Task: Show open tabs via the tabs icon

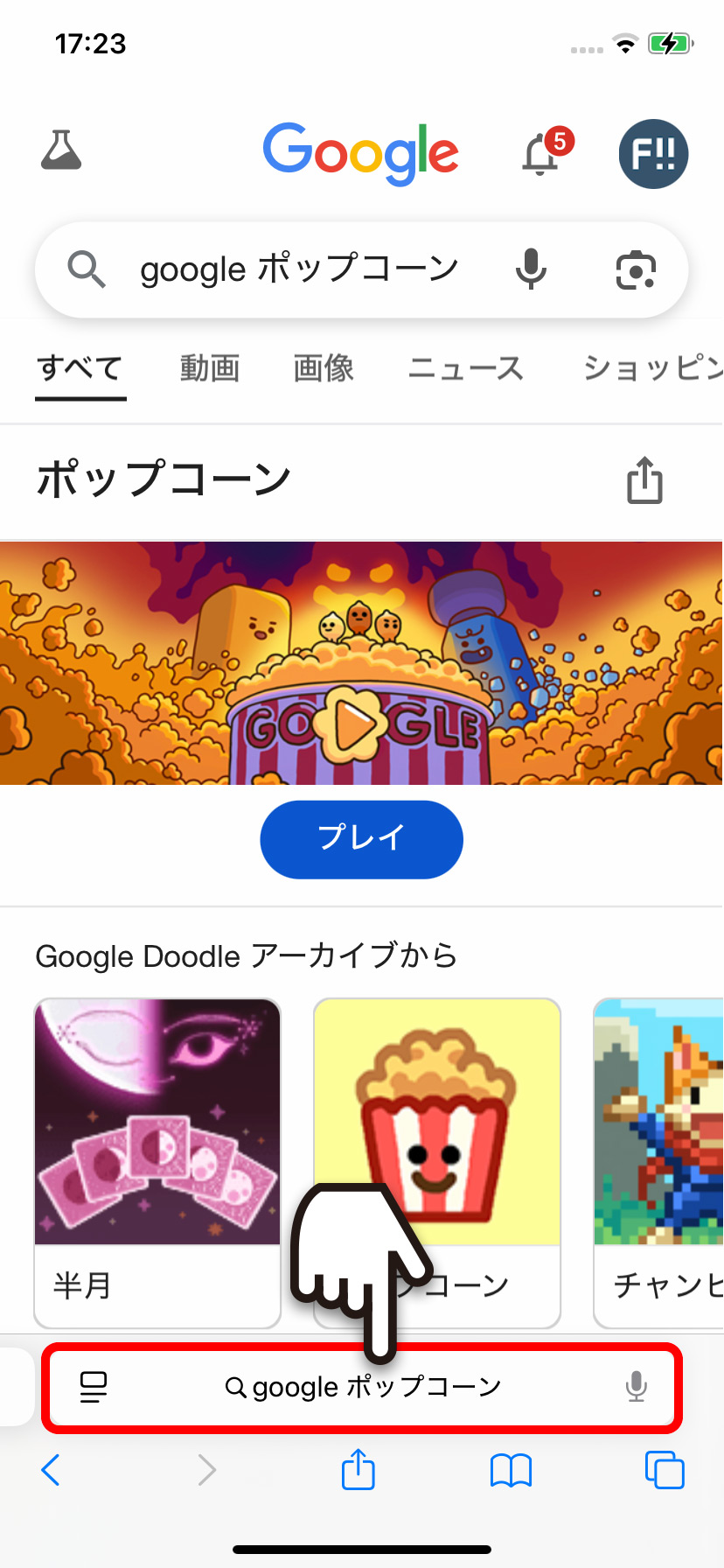Action: (x=665, y=1470)
